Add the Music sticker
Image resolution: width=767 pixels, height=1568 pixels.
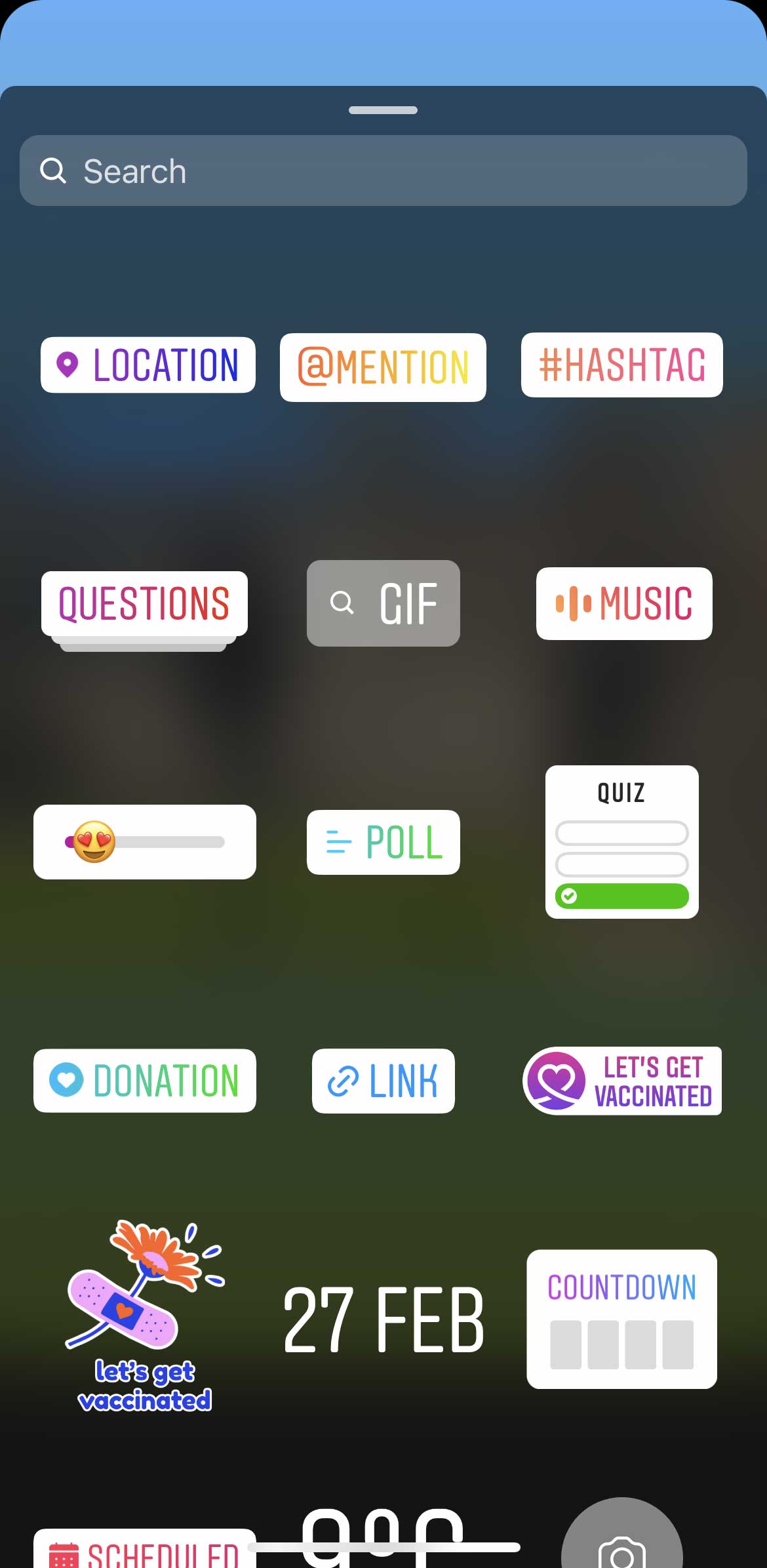pos(624,603)
